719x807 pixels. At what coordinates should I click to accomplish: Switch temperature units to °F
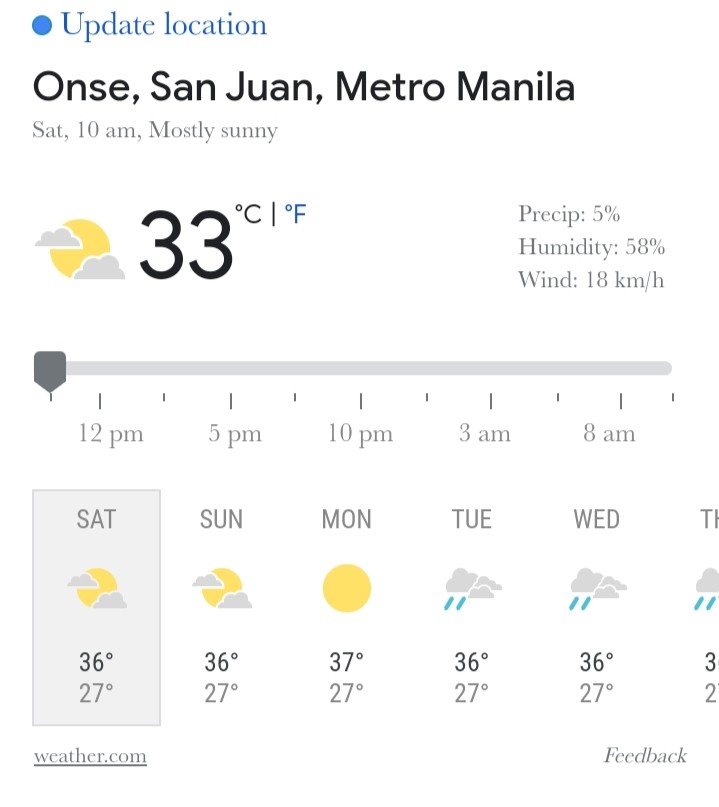coord(295,214)
